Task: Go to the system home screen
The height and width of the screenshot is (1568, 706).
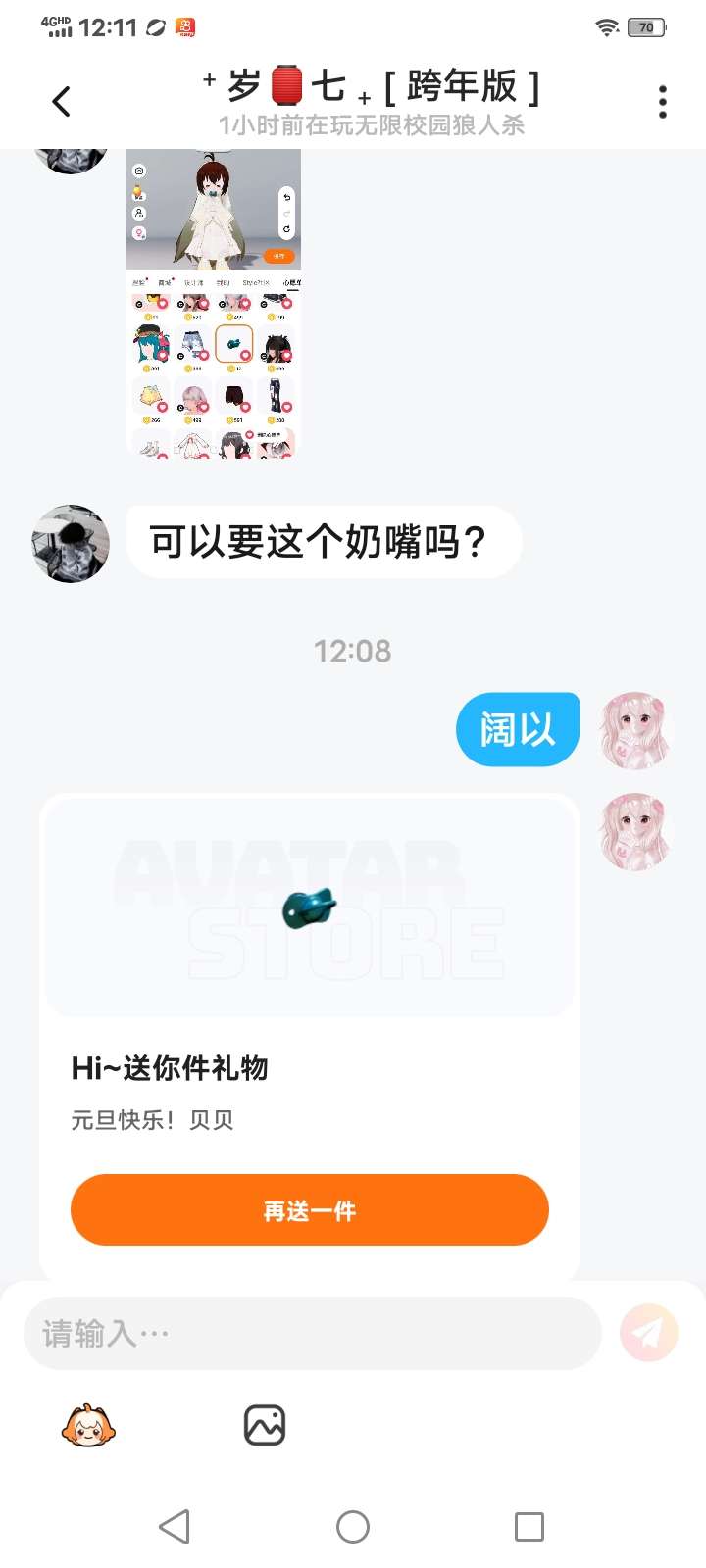Action: (x=353, y=1526)
